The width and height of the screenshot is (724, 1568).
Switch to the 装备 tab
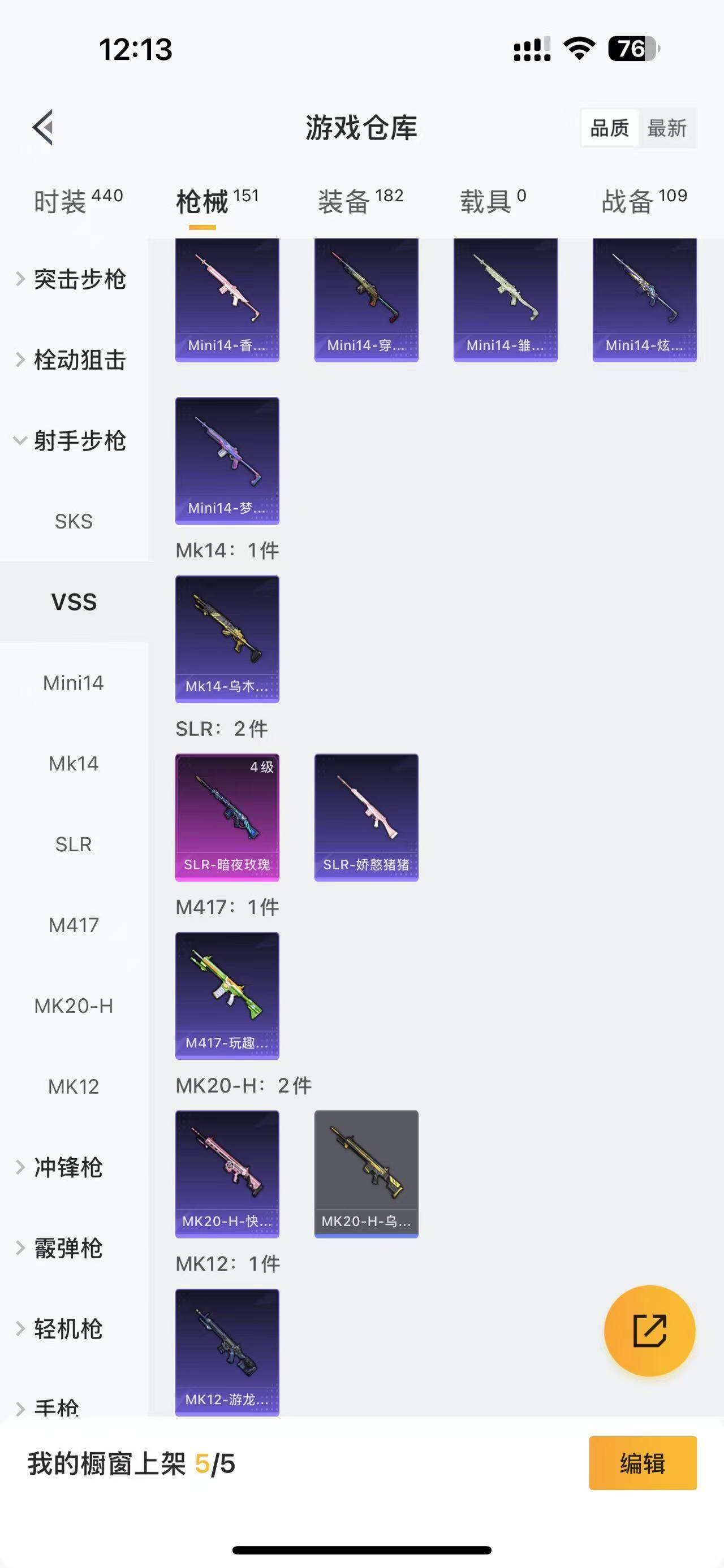point(360,201)
